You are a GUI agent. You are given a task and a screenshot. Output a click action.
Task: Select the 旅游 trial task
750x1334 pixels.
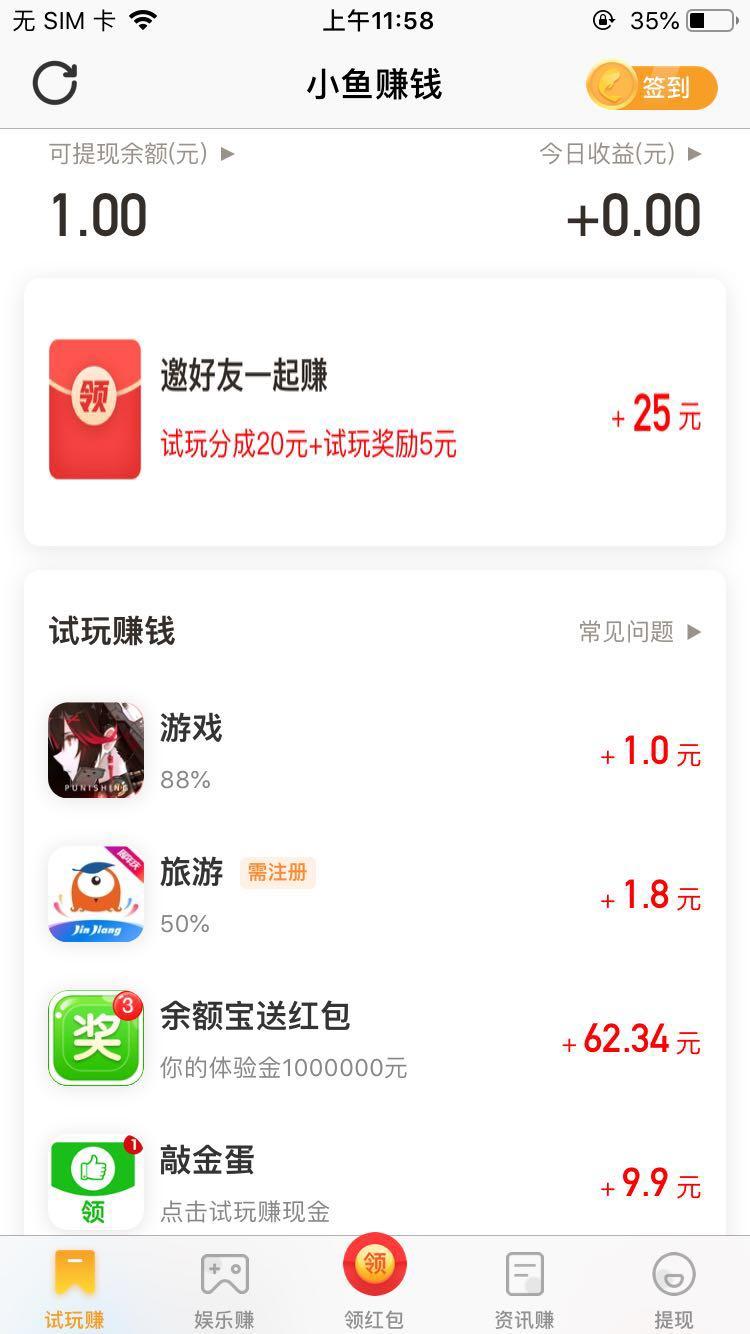point(375,894)
